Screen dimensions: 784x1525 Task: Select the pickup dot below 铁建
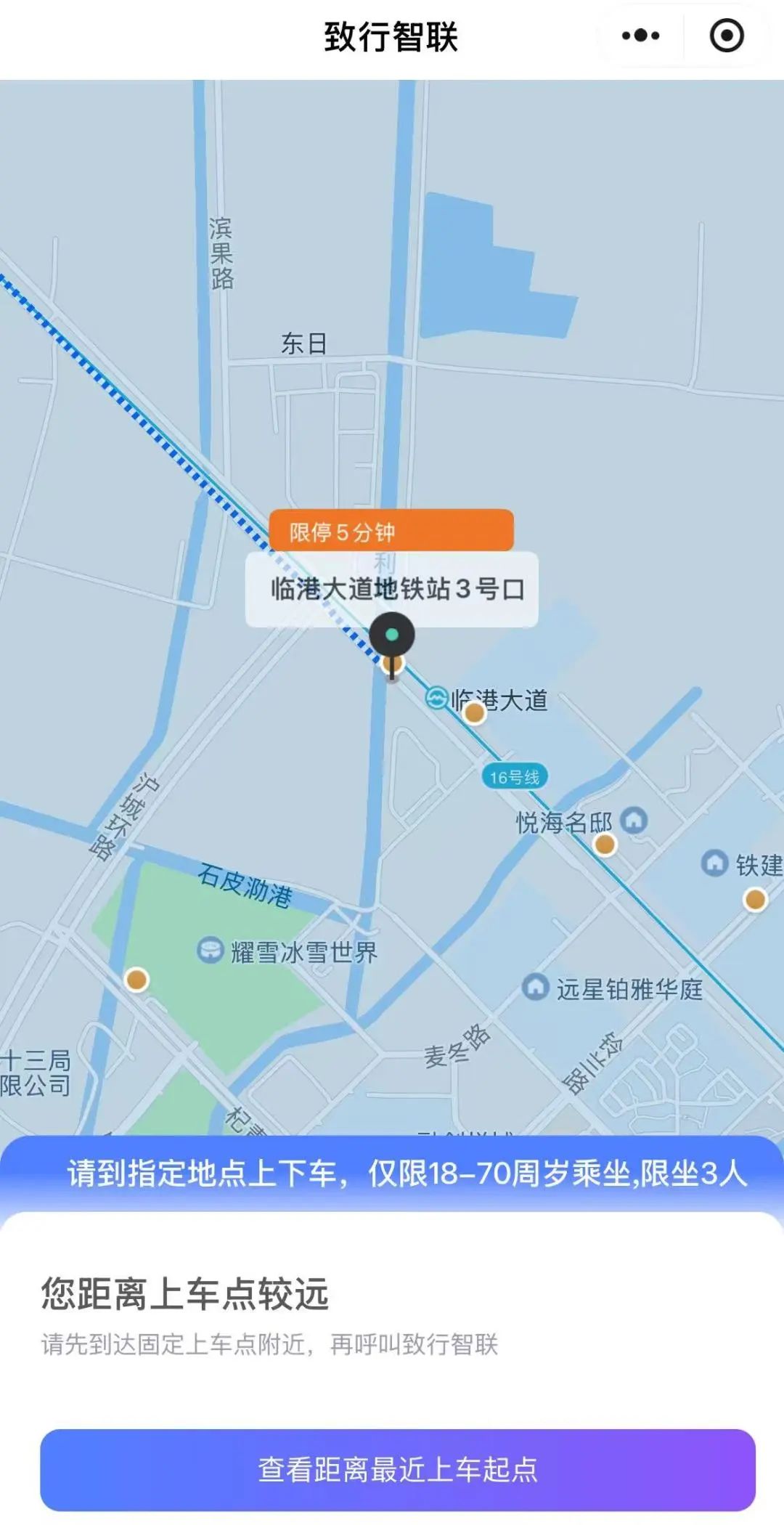pos(755,900)
